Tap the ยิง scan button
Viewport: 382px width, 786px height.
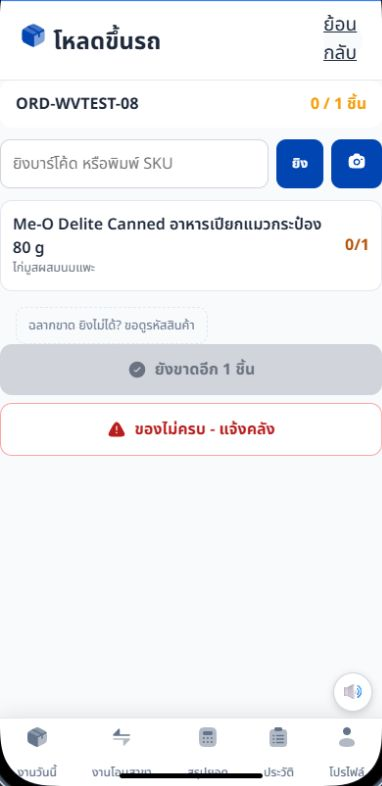(300, 164)
